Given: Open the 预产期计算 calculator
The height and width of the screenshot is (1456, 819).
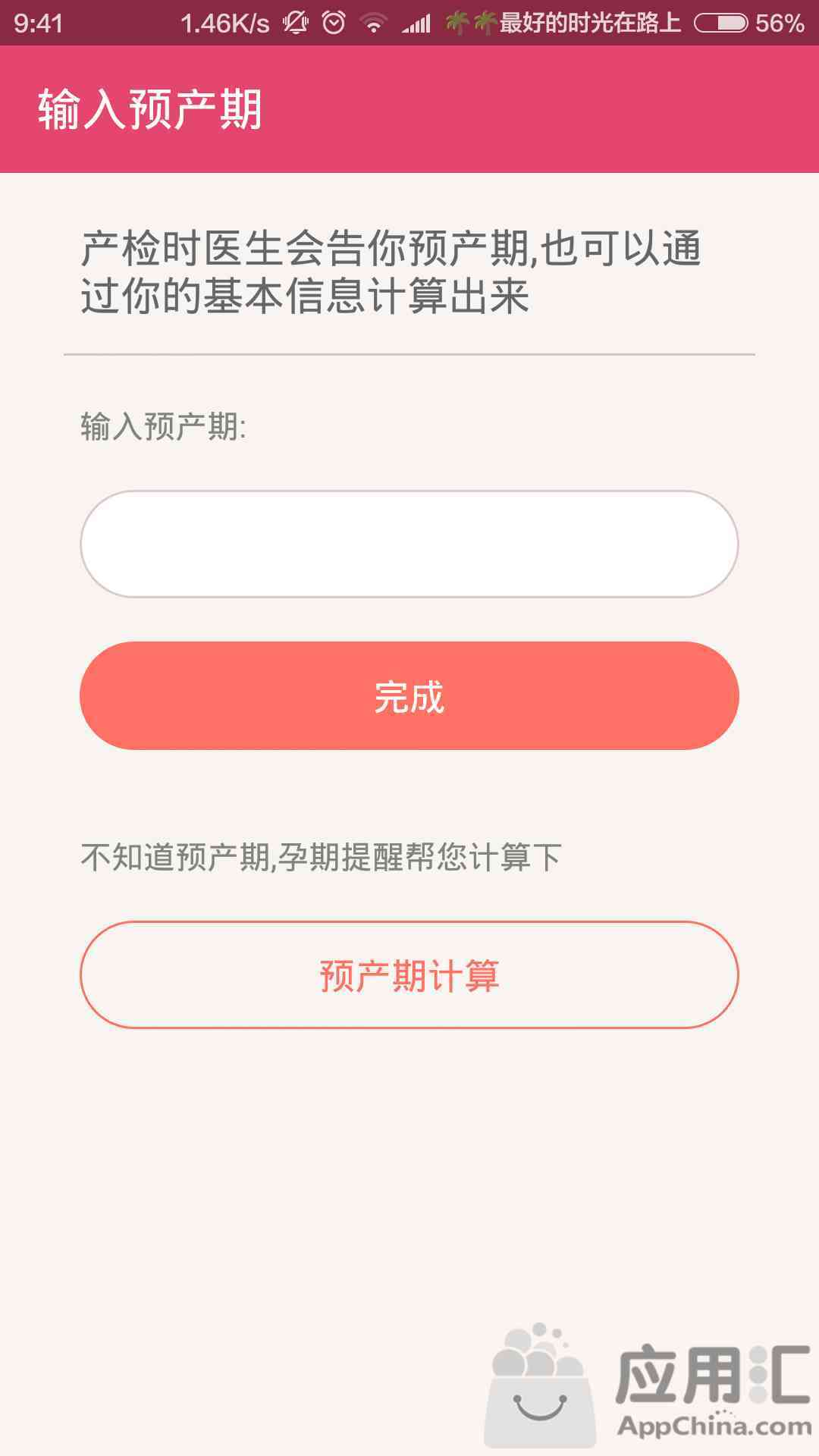Looking at the screenshot, I should click(x=409, y=975).
